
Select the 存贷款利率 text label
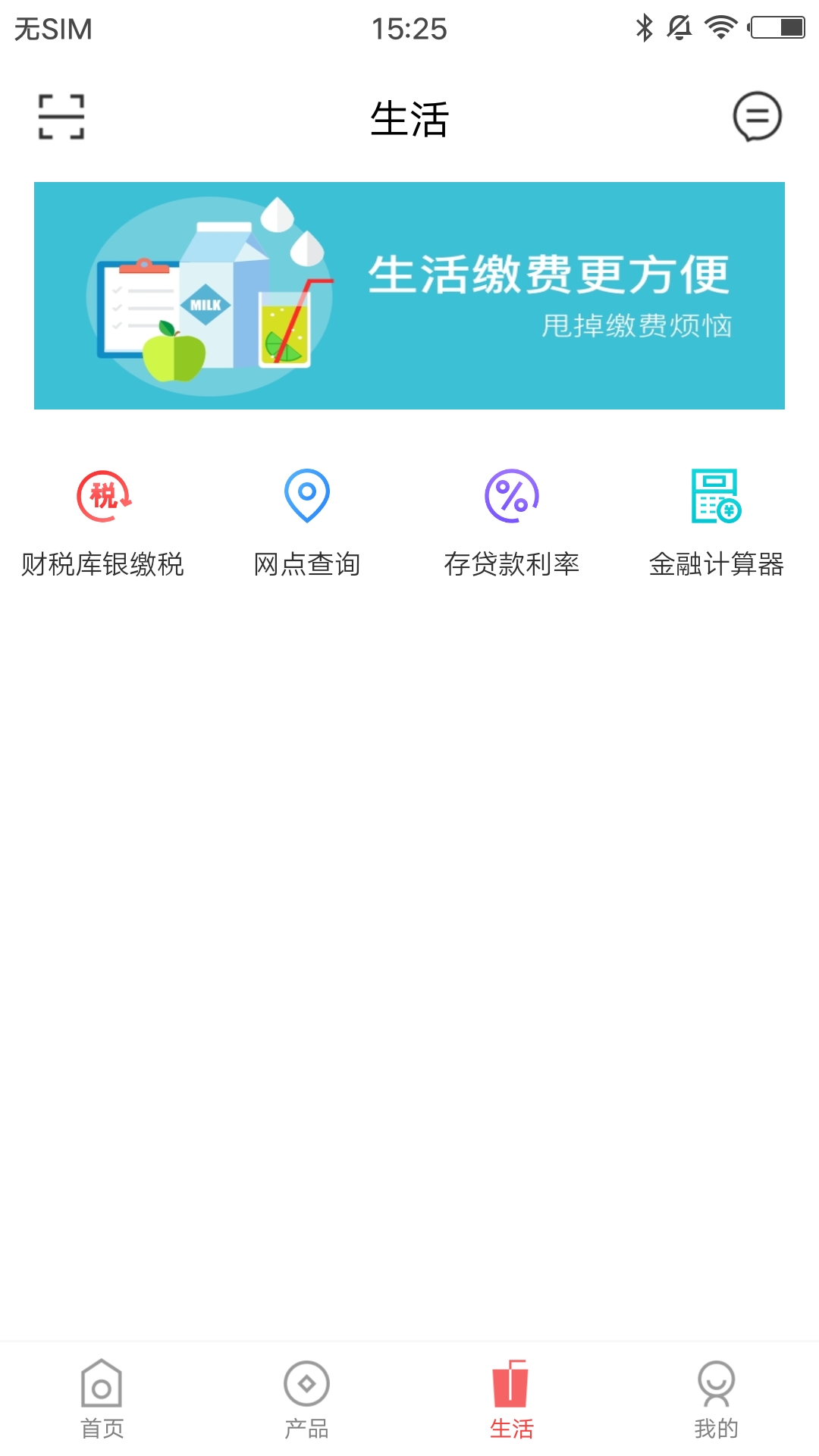click(512, 563)
